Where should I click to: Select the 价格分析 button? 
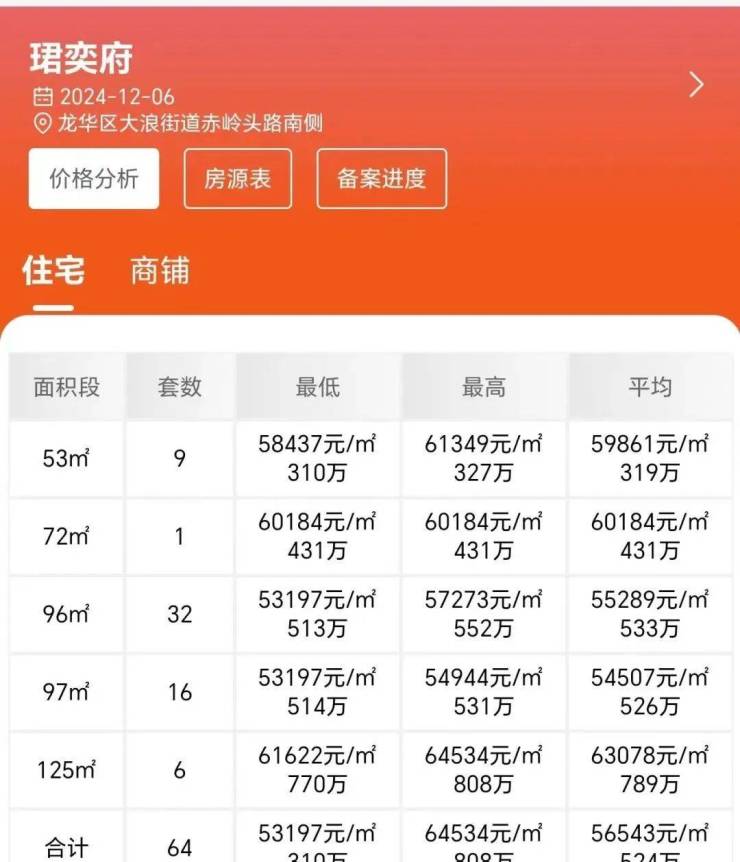click(x=94, y=179)
